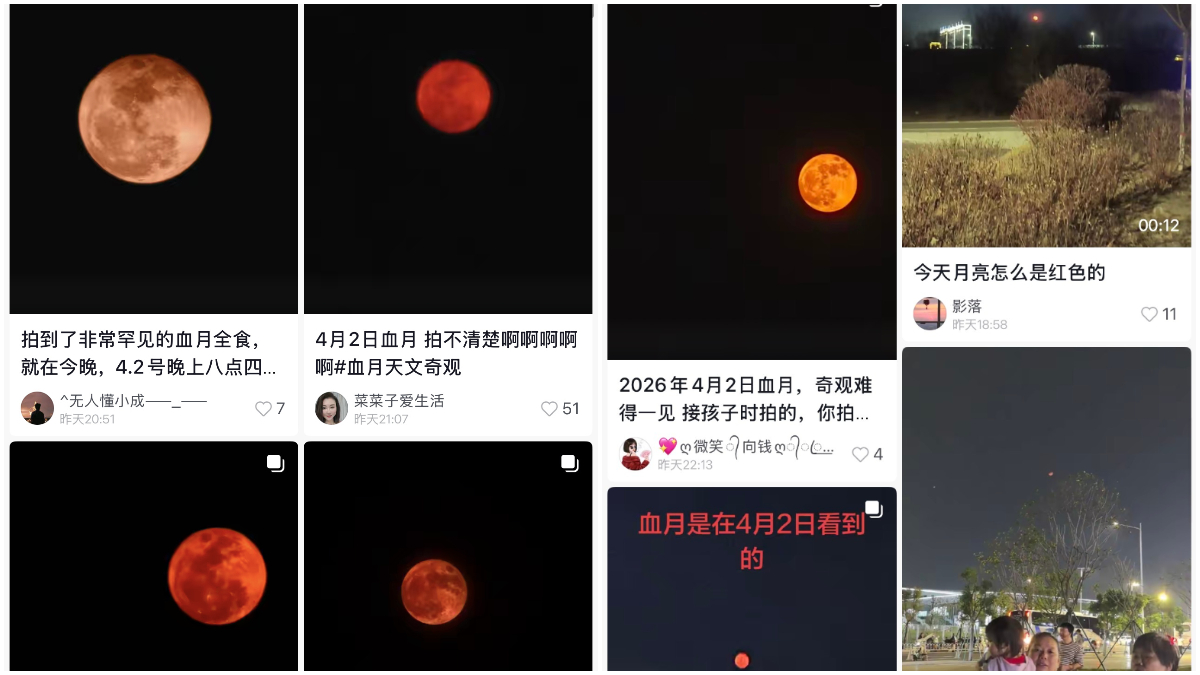Open the profile of 菜菜子爱生活
The width and height of the screenshot is (1200, 675).
click(332, 408)
